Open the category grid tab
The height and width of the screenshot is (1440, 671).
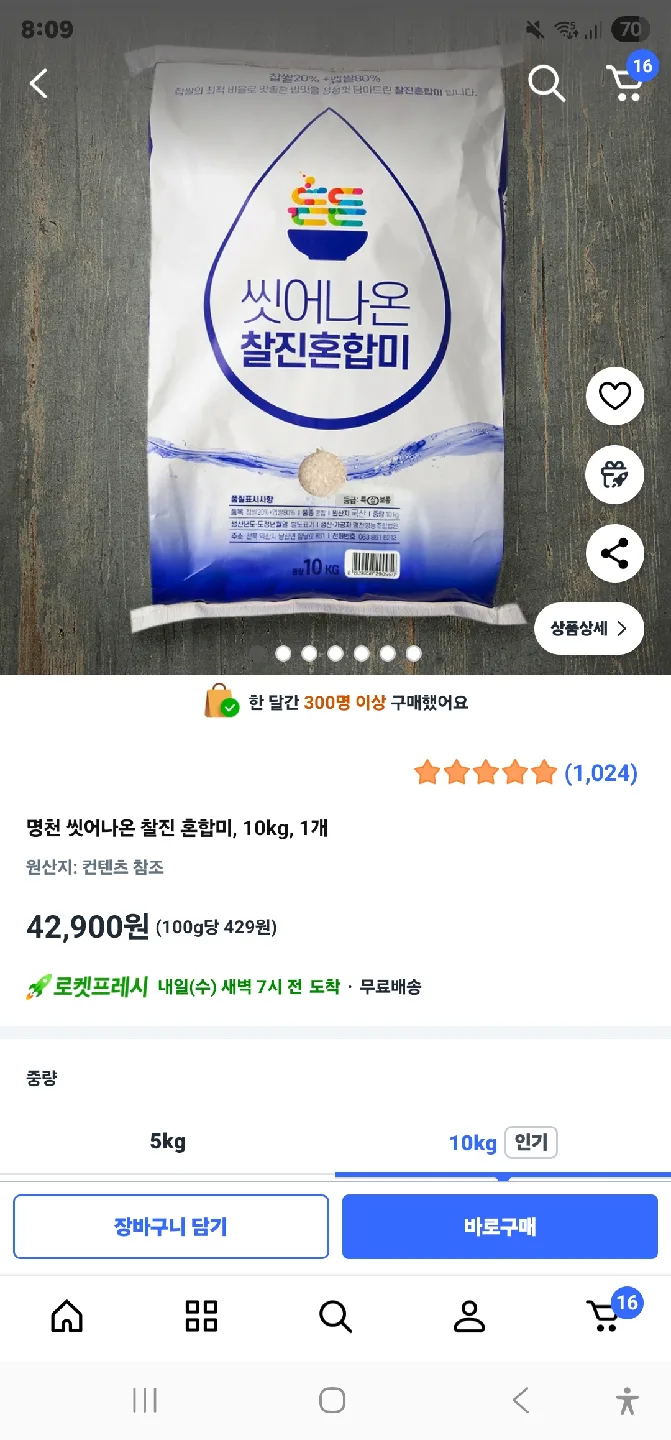201,1316
